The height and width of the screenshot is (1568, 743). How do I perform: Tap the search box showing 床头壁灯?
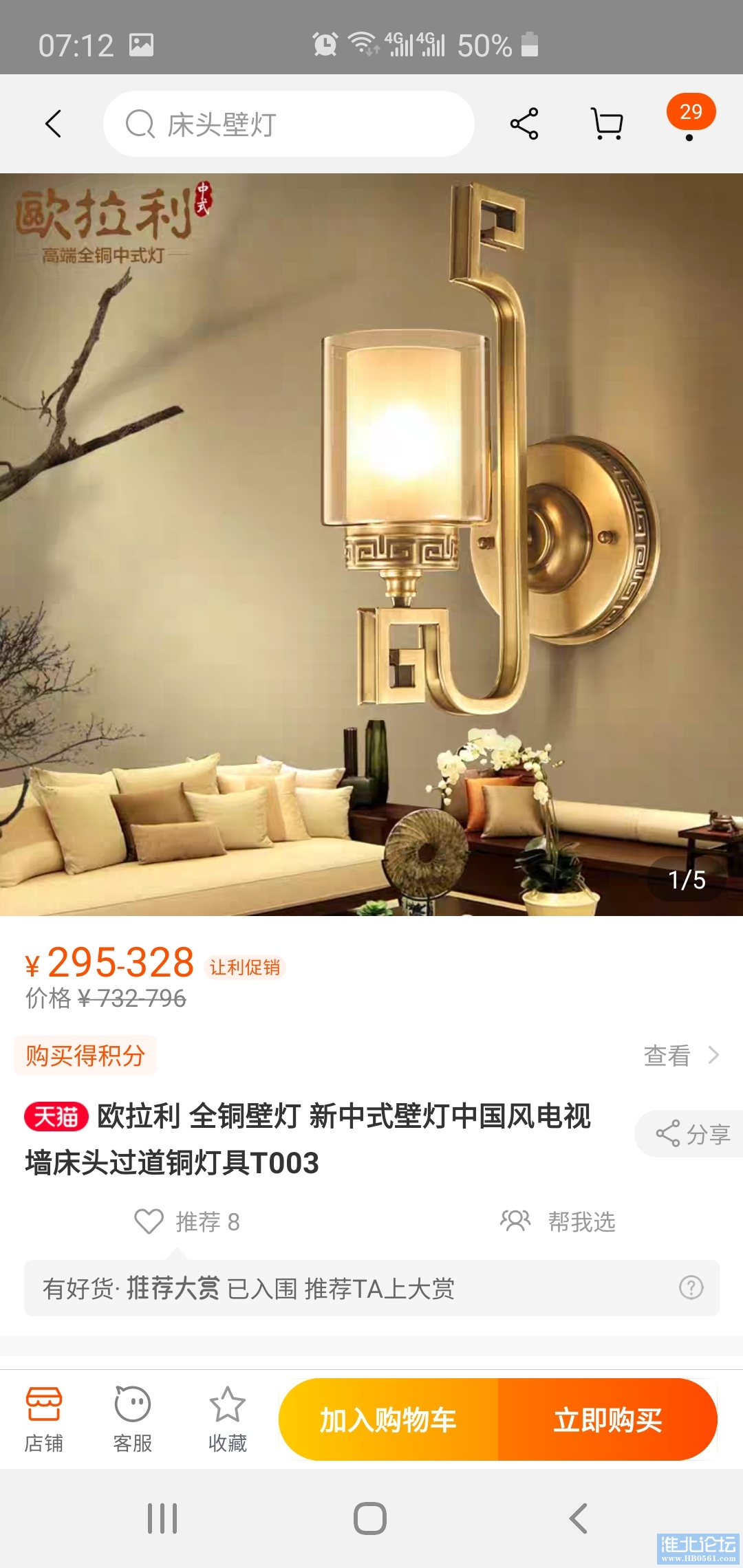[x=289, y=124]
